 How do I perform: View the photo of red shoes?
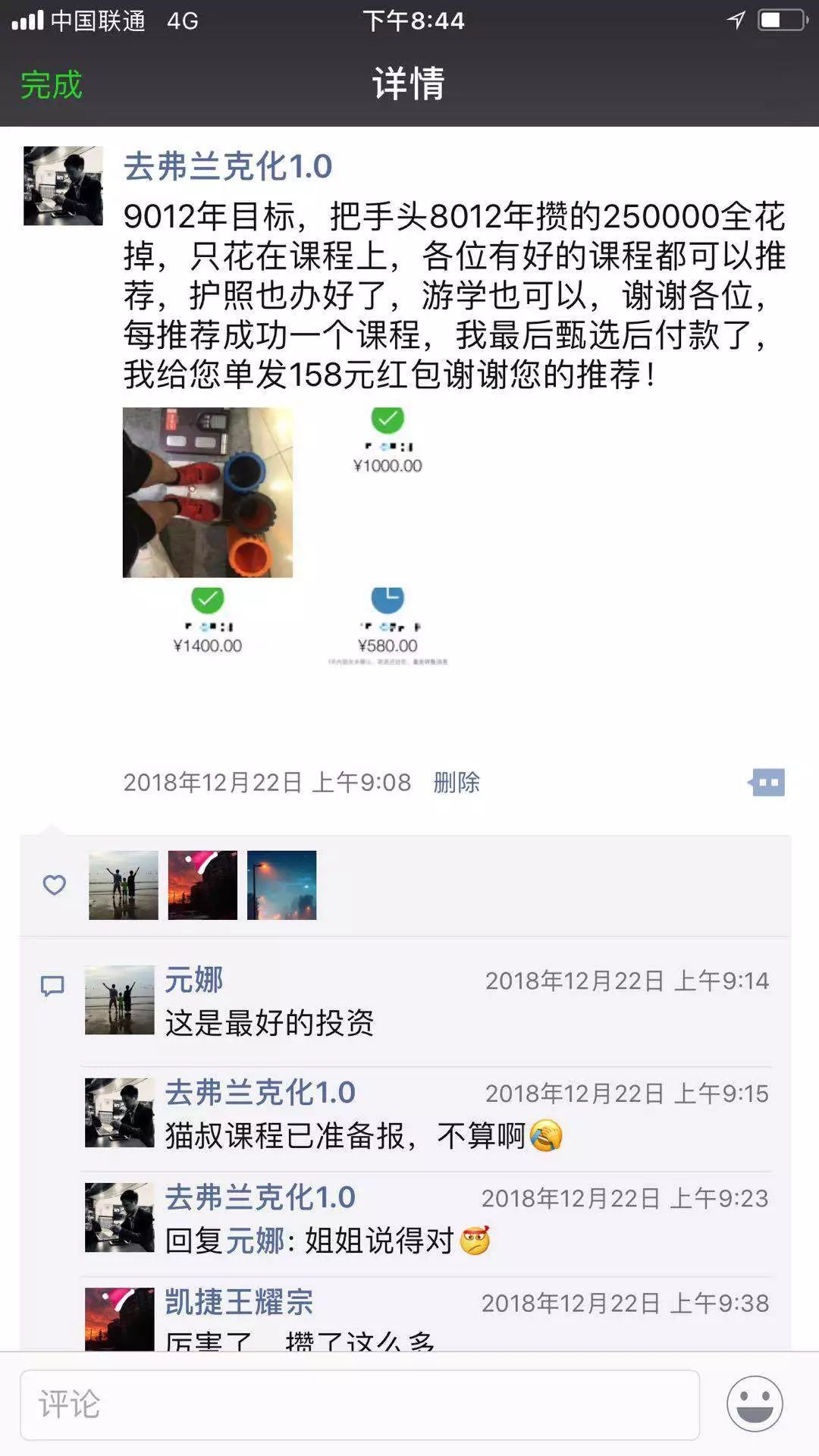click(208, 492)
